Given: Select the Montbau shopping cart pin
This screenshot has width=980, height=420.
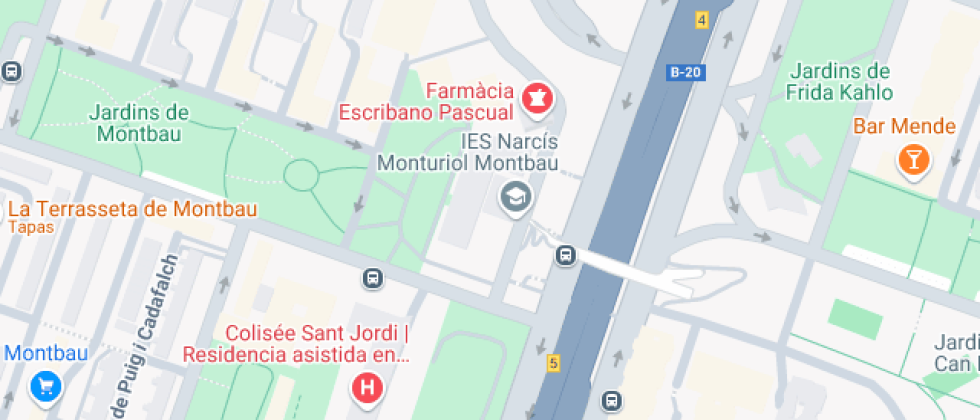Looking at the screenshot, I should click(46, 388).
